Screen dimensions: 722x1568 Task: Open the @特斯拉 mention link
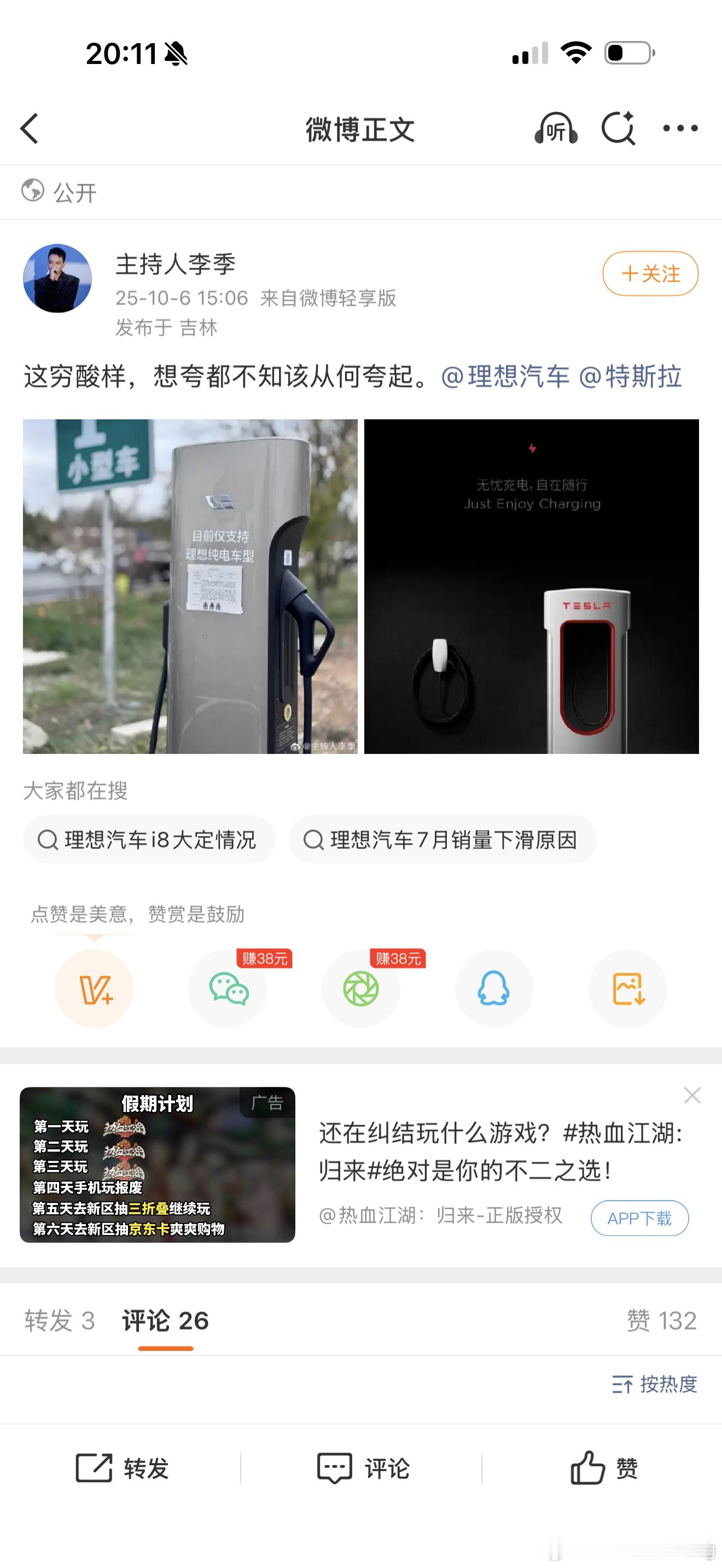pyautogui.click(x=630, y=376)
